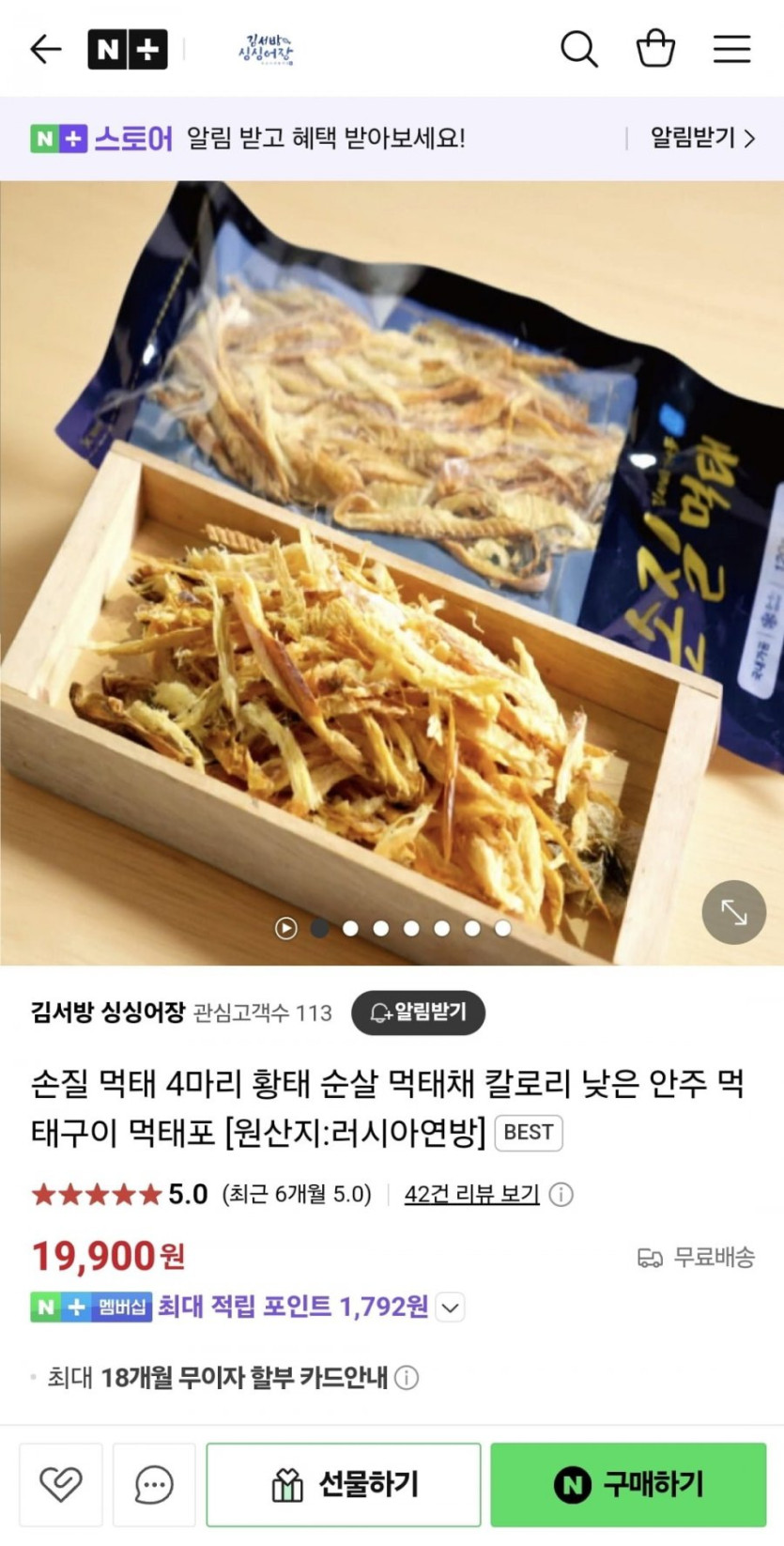
Task: Go back using the top arrow
Action: tap(45, 49)
